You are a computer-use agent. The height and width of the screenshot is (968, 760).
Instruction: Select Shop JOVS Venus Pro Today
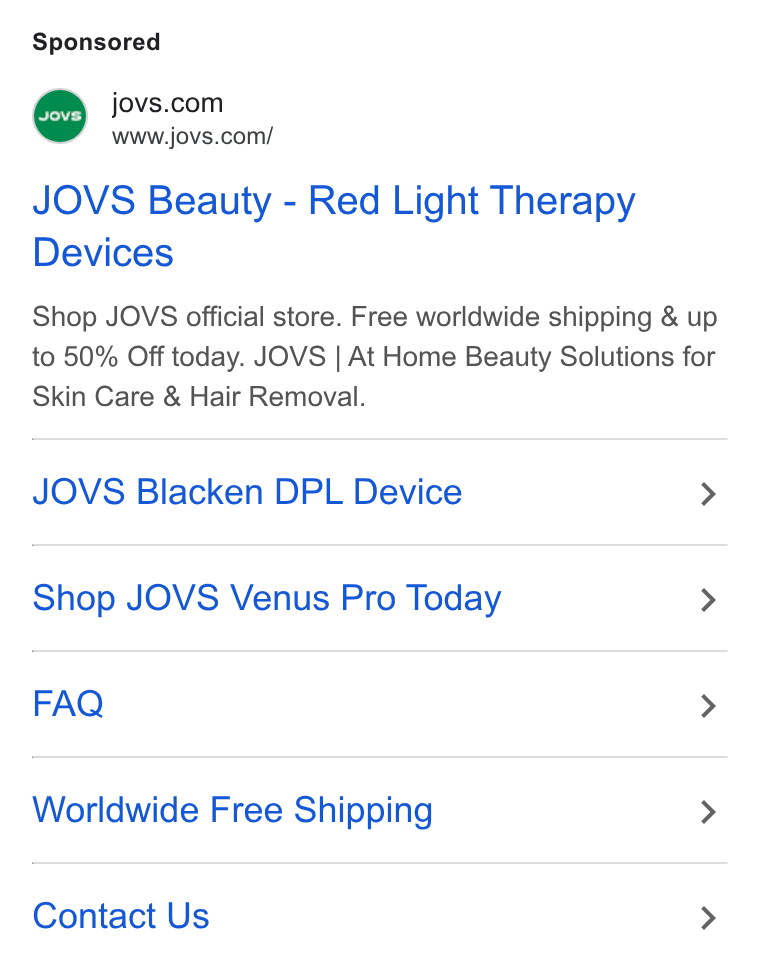point(380,598)
